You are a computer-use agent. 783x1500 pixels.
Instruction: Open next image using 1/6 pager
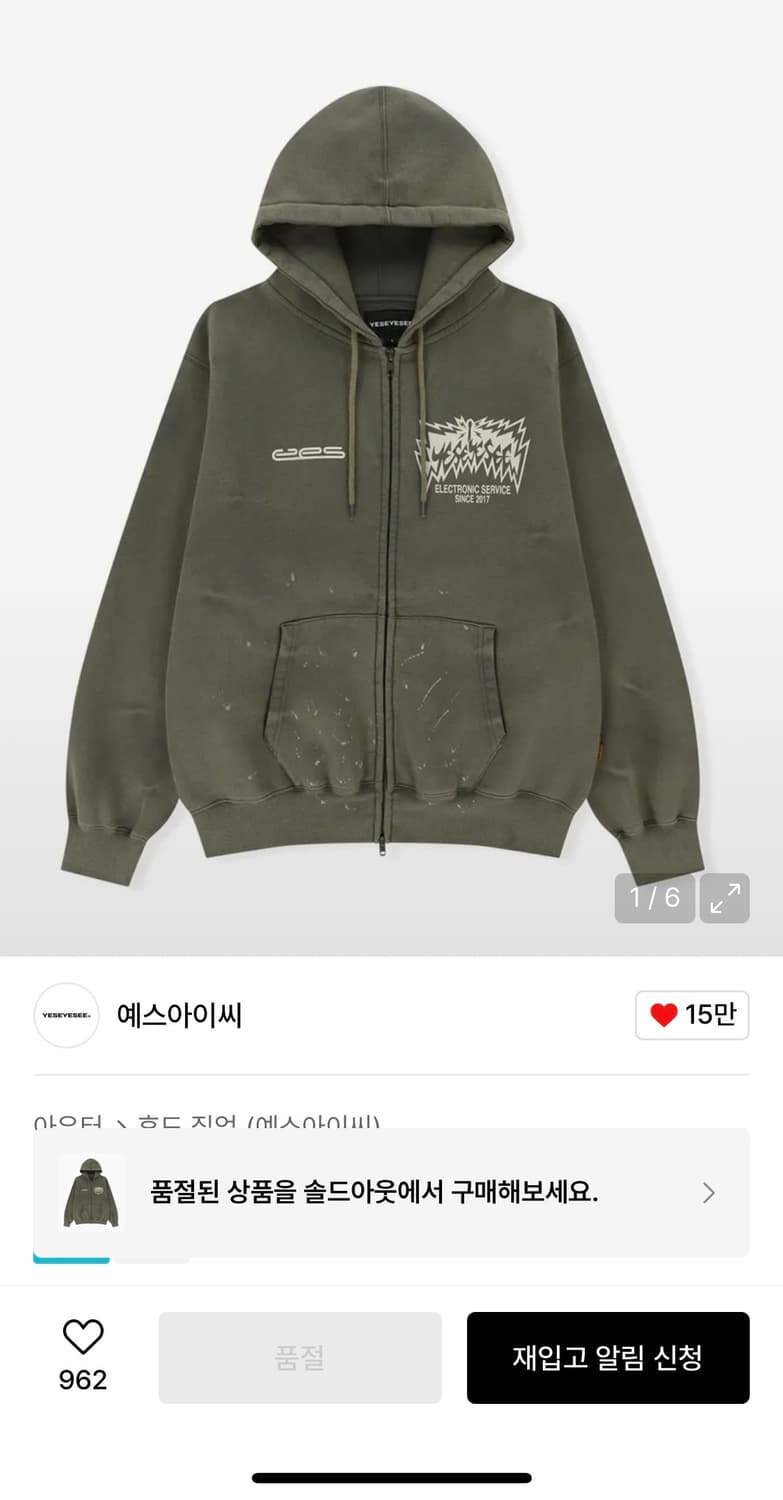(654, 898)
